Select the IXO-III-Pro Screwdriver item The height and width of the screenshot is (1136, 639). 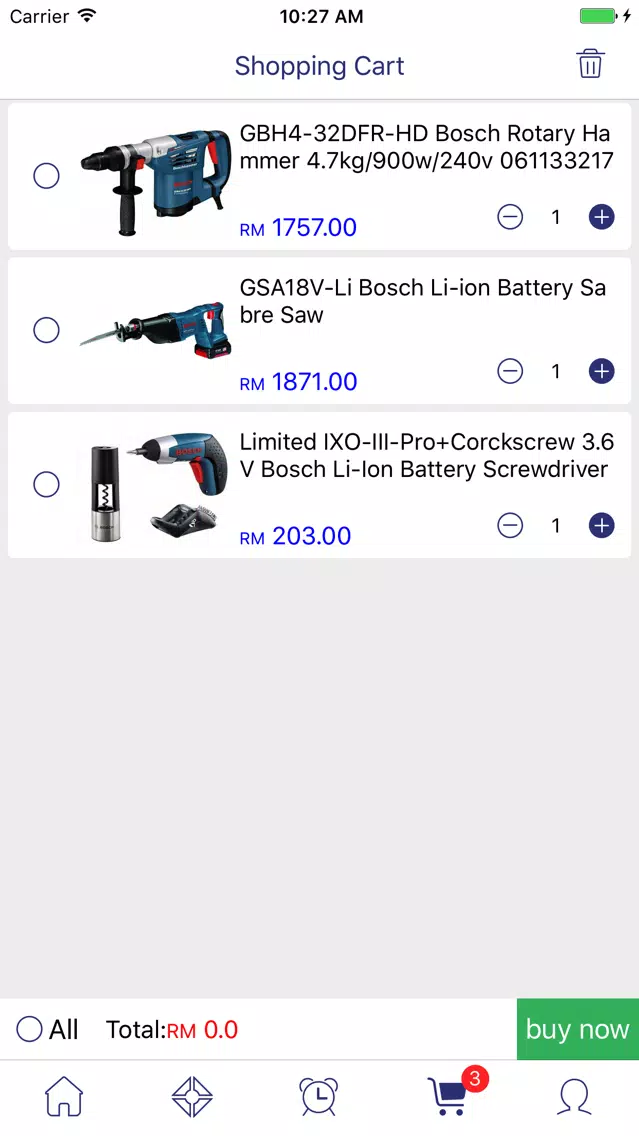click(x=46, y=484)
